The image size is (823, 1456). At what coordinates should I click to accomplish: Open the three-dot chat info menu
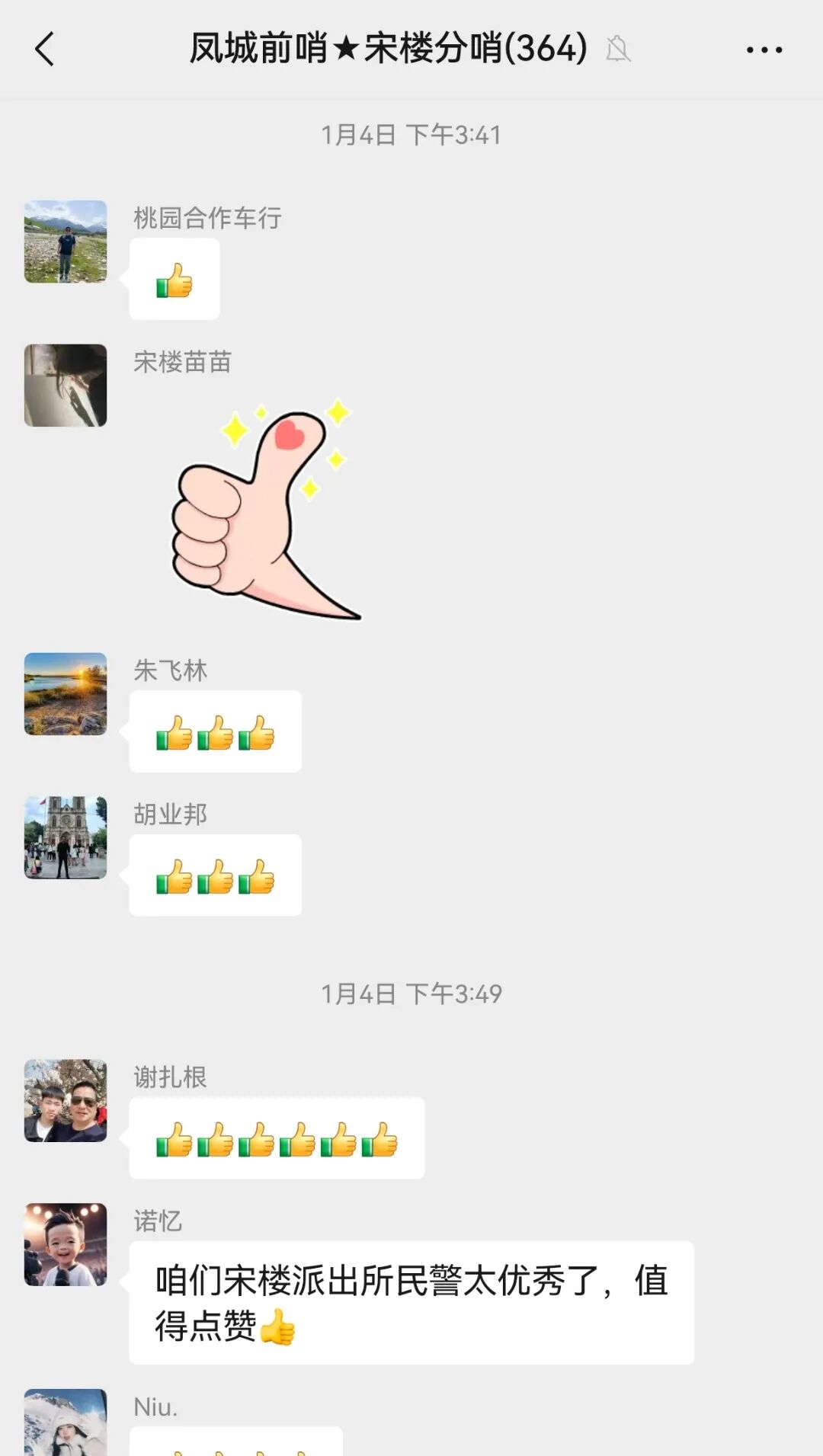pos(764,50)
